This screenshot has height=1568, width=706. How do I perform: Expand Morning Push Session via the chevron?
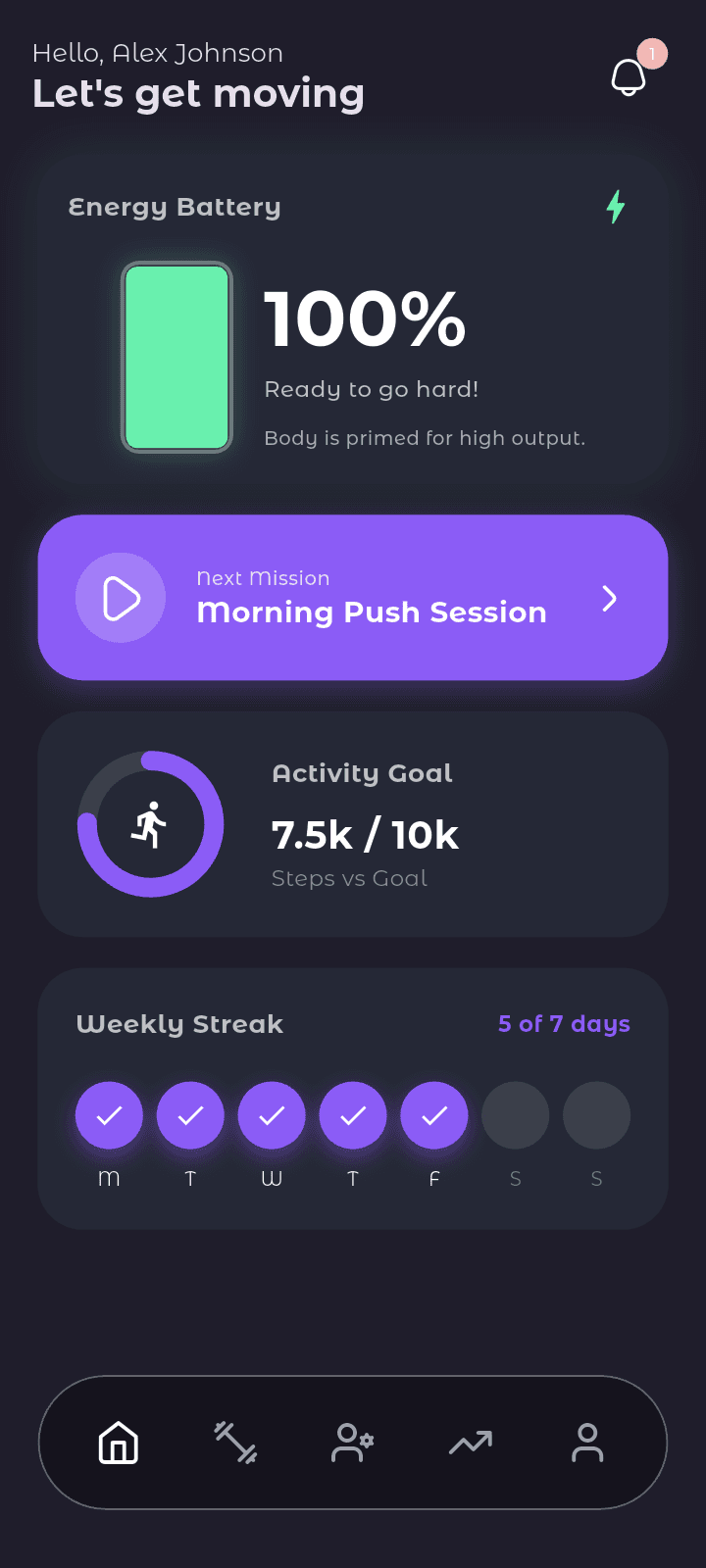coord(610,598)
